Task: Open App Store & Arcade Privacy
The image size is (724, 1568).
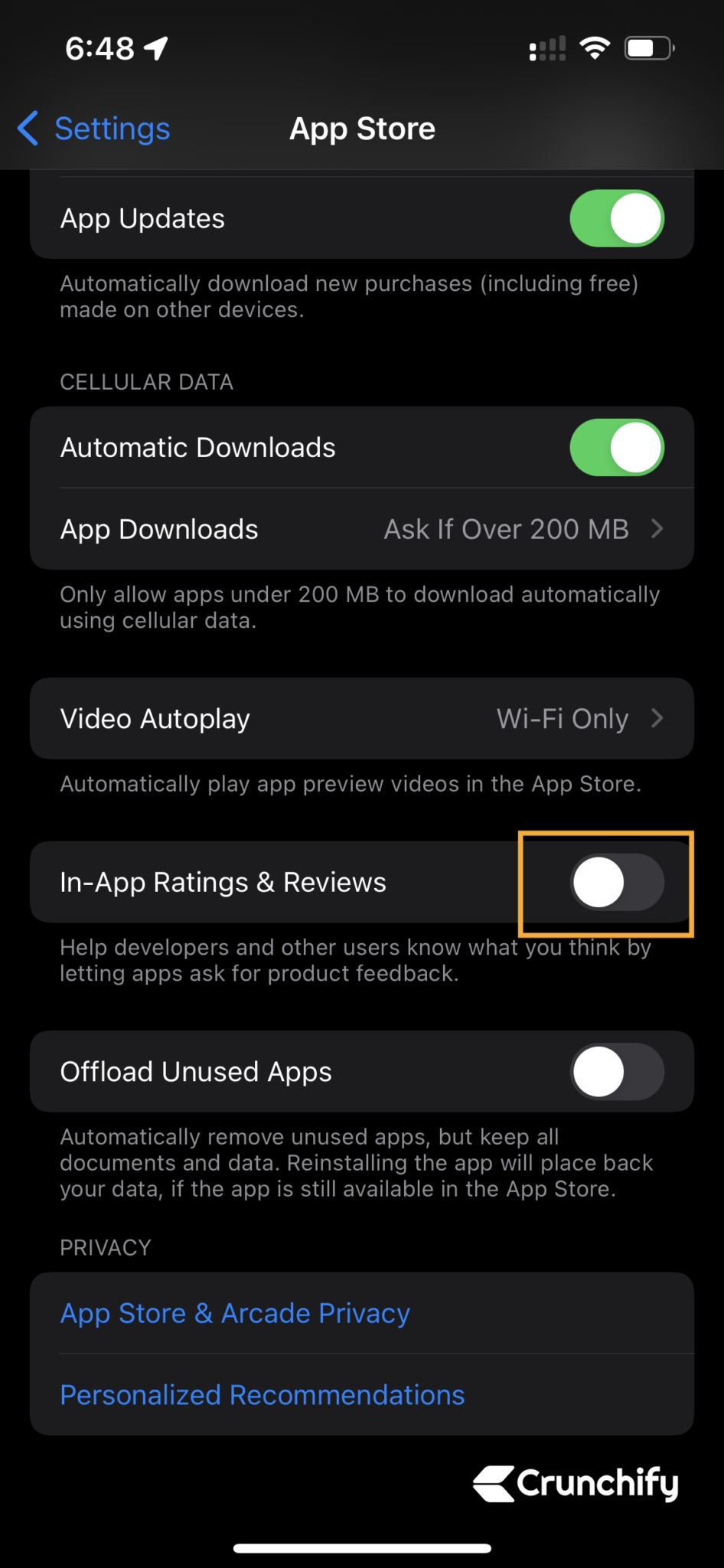Action: 235,1312
